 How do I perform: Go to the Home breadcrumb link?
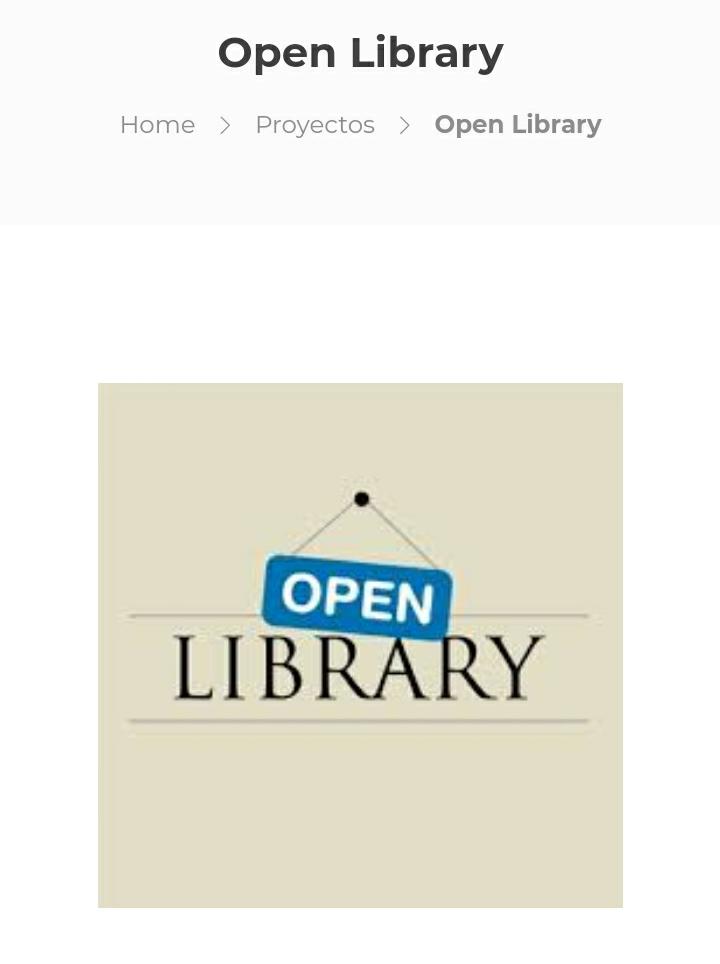pyautogui.click(x=157, y=125)
